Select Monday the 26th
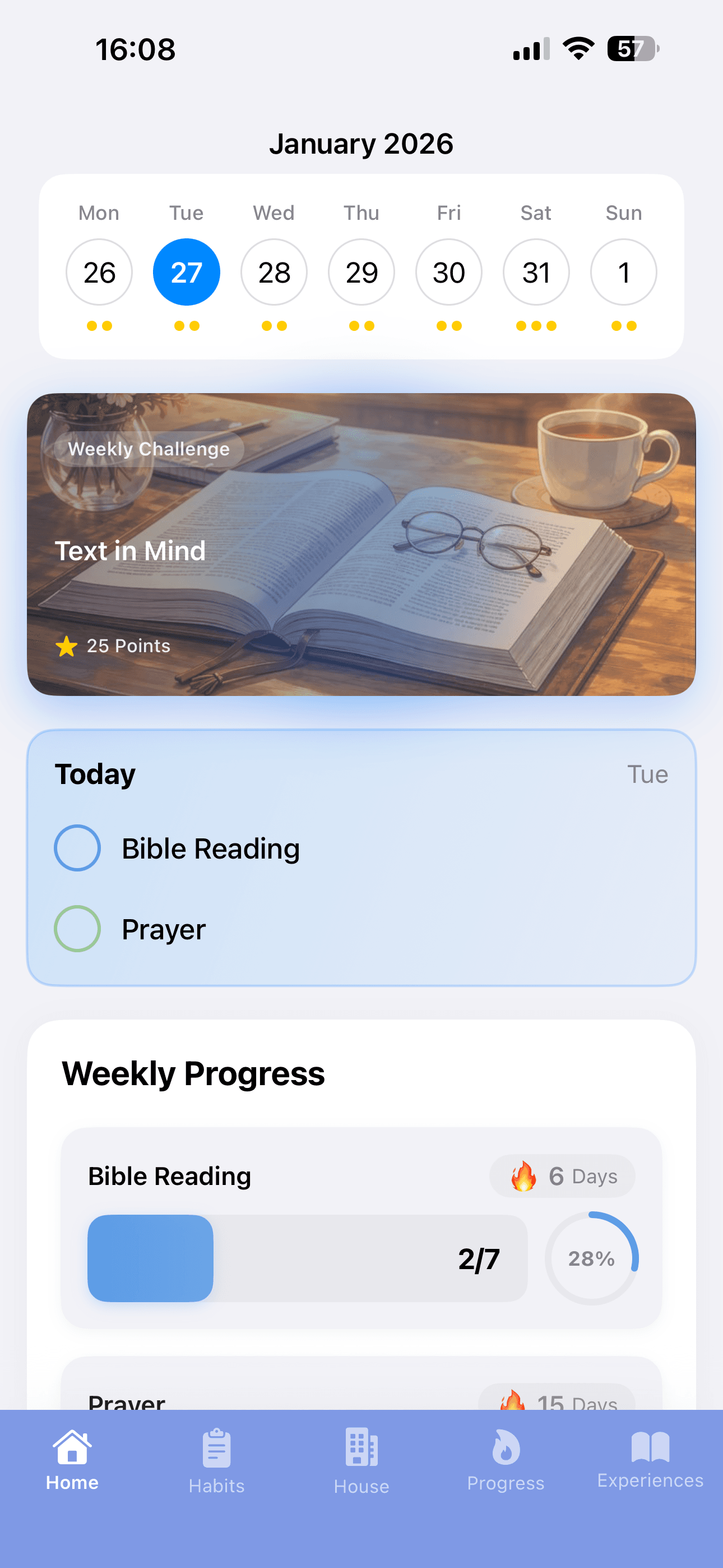The height and width of the screenshot is (1568, 723). pos(99,272)
